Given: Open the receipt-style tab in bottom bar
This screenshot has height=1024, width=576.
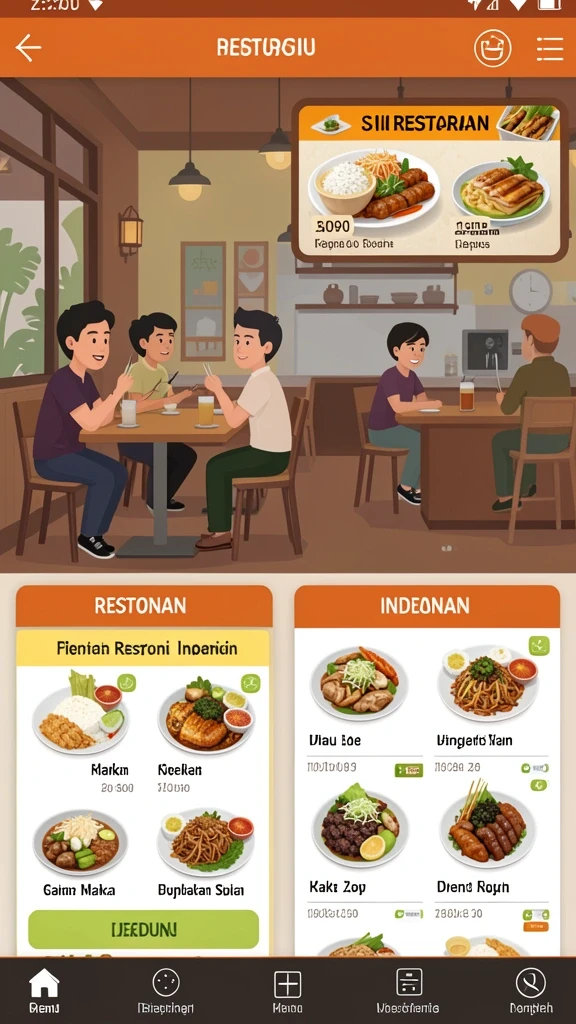Looking at the screenshot, I should point(409,991).
